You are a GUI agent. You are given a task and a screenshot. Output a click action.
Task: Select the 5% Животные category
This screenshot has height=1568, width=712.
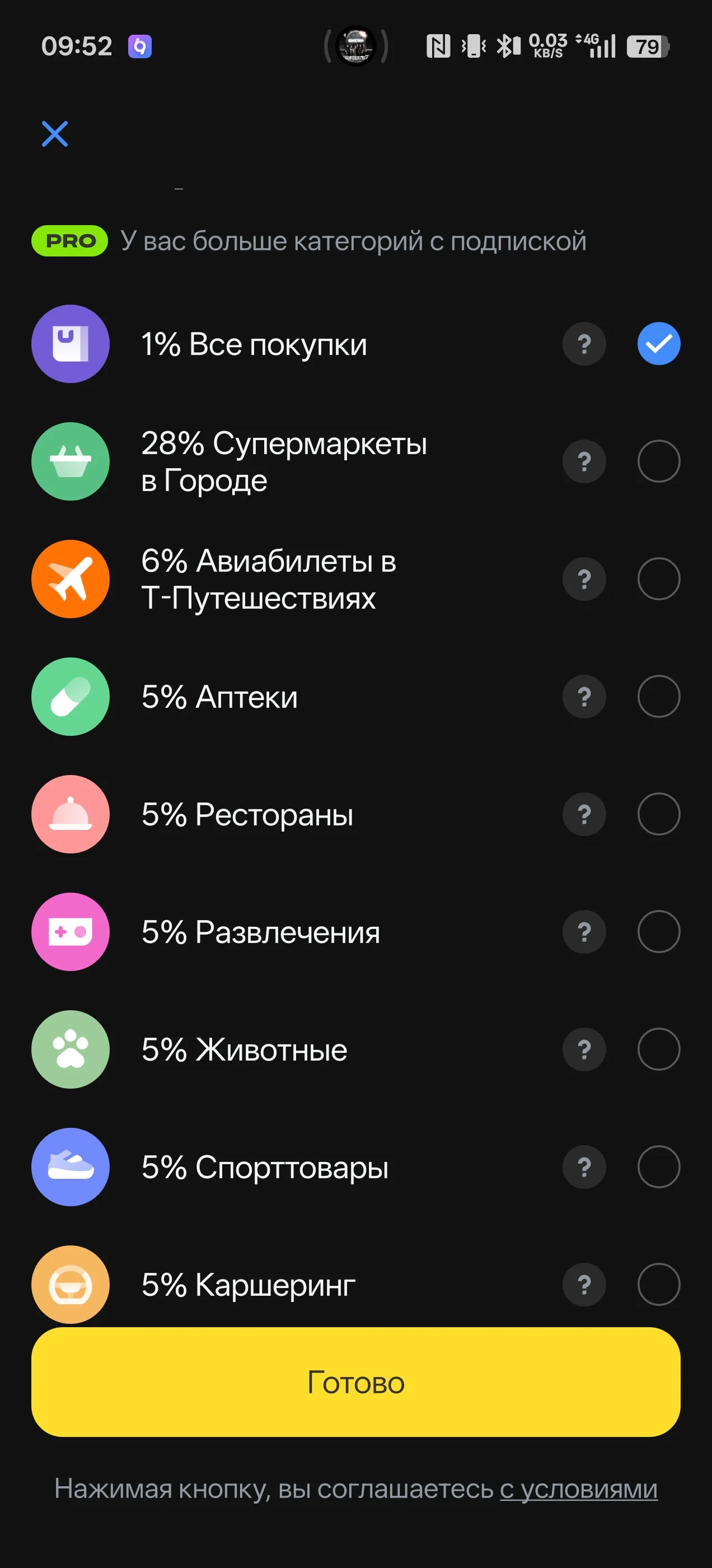pyautogui.click(x=658, y=1049)
